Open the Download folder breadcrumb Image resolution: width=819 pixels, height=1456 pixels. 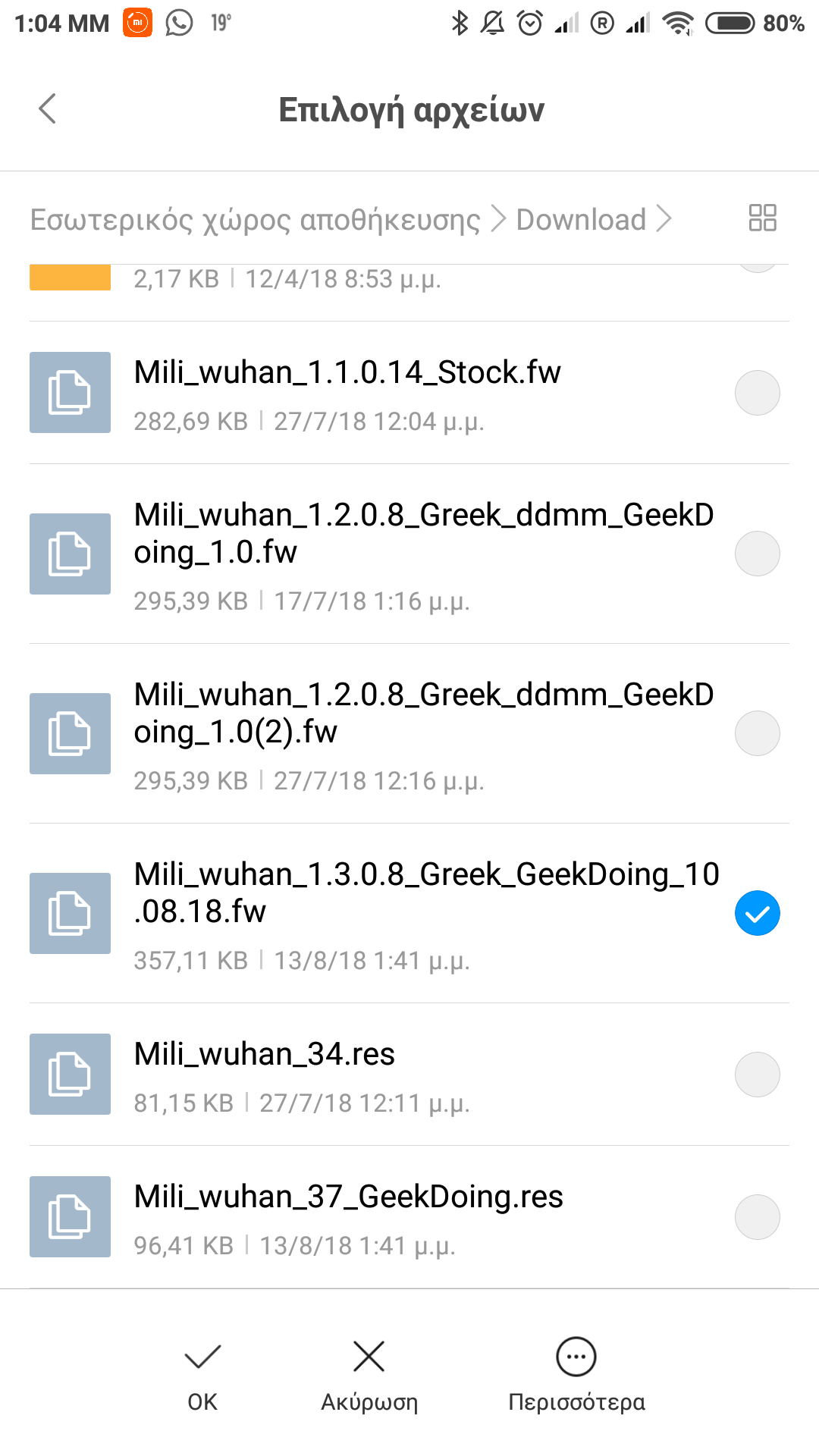pyautogui.click(x=581, y=219)
